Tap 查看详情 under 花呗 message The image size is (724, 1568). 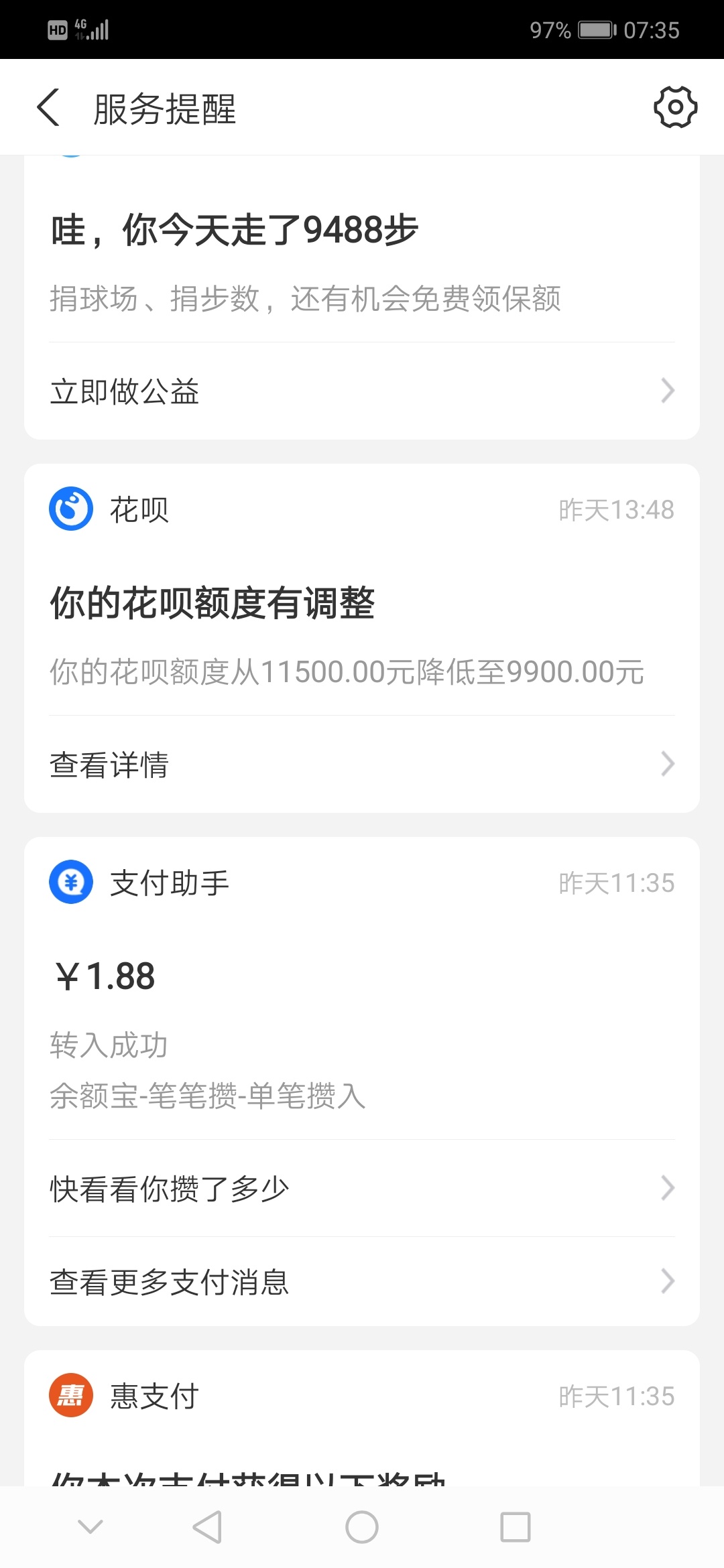[x=362, y=765]
